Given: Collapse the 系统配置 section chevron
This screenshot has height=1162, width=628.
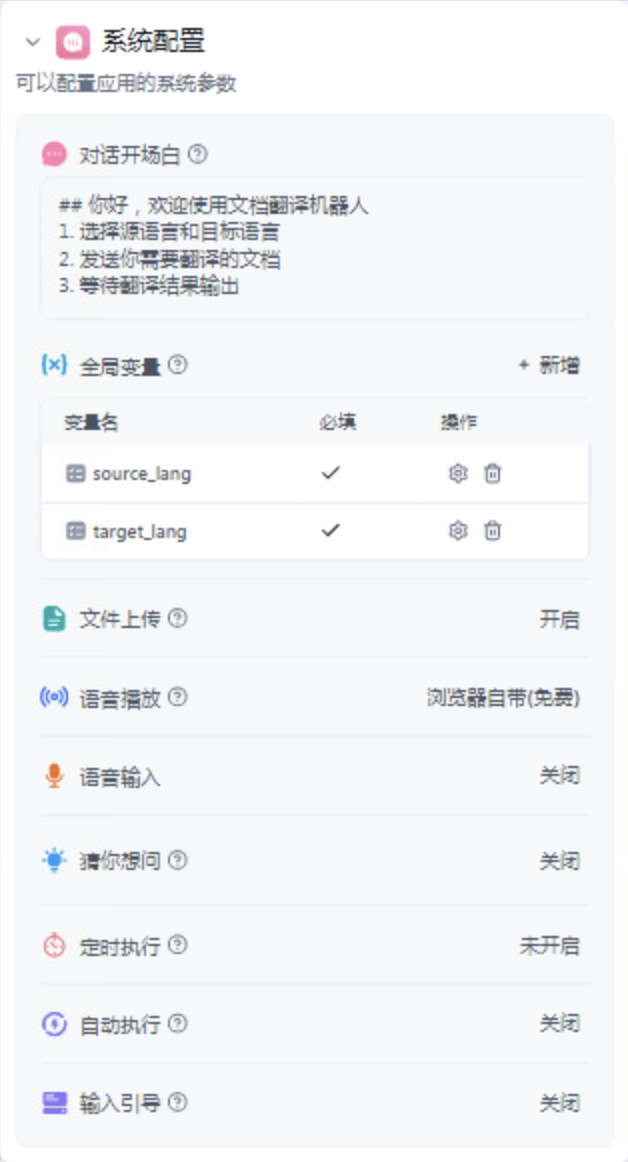Looking at the screenshot, I should click(x=33, y=42).
